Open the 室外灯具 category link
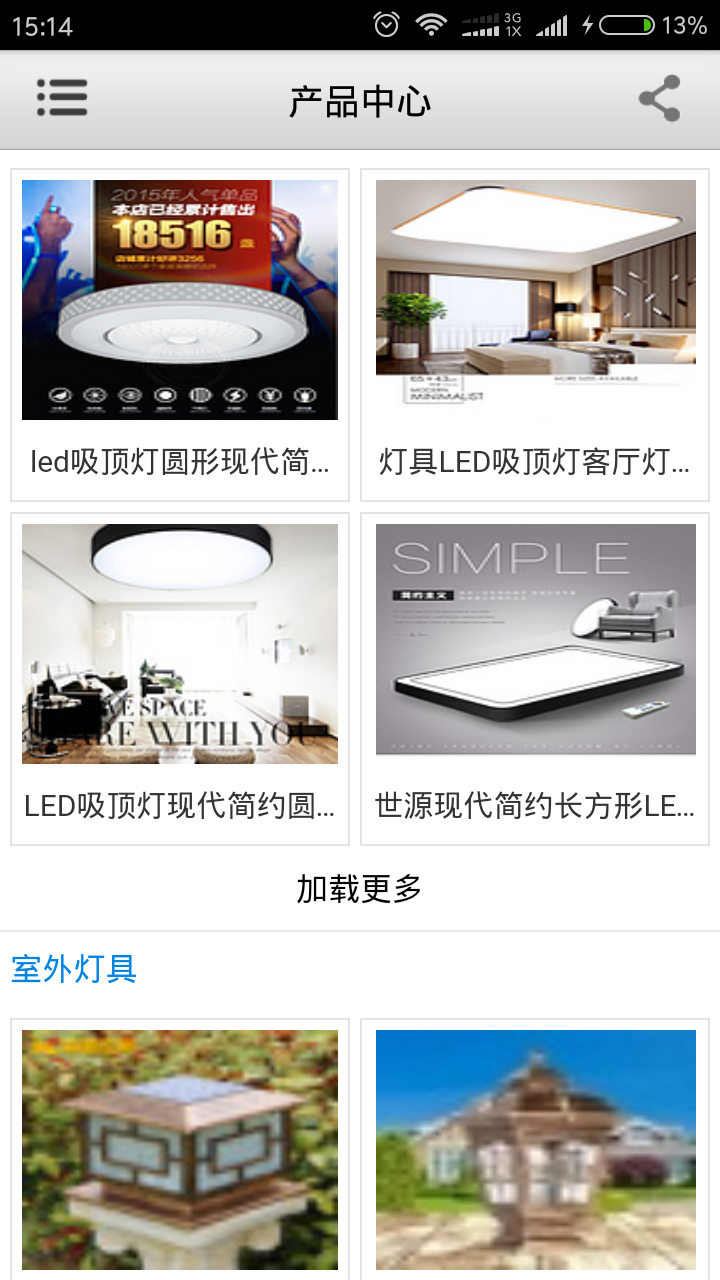Screen dimensions: 720x1280 [x=74, y=969]
